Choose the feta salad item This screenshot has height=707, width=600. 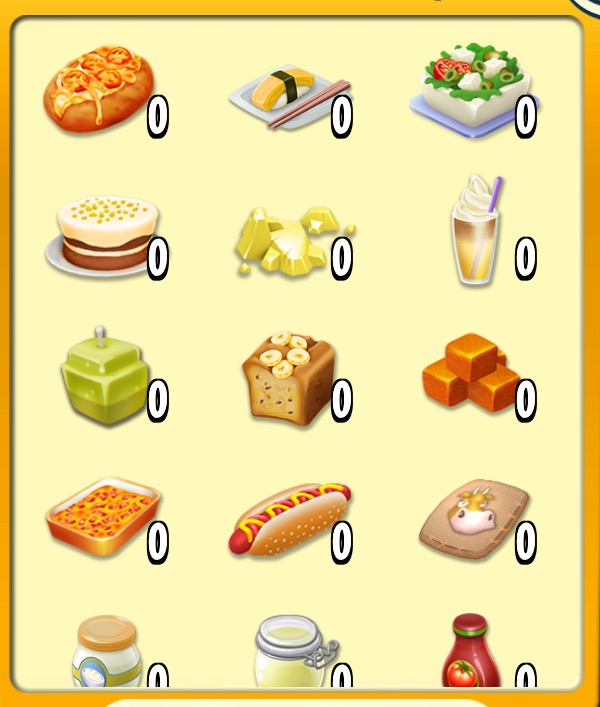point(472,84)
